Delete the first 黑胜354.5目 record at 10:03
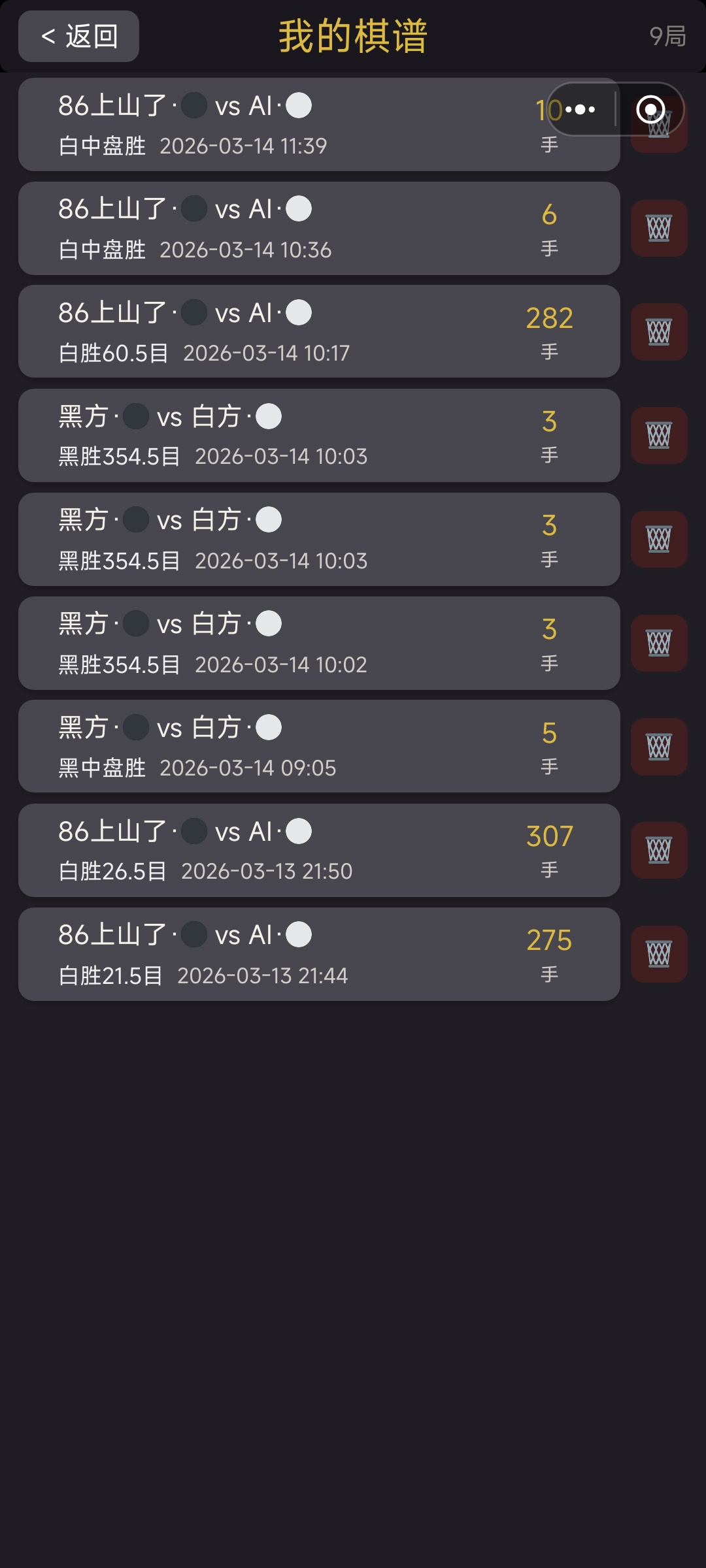The height and width of the screenshot is (1568, 706). click(659, 435)
